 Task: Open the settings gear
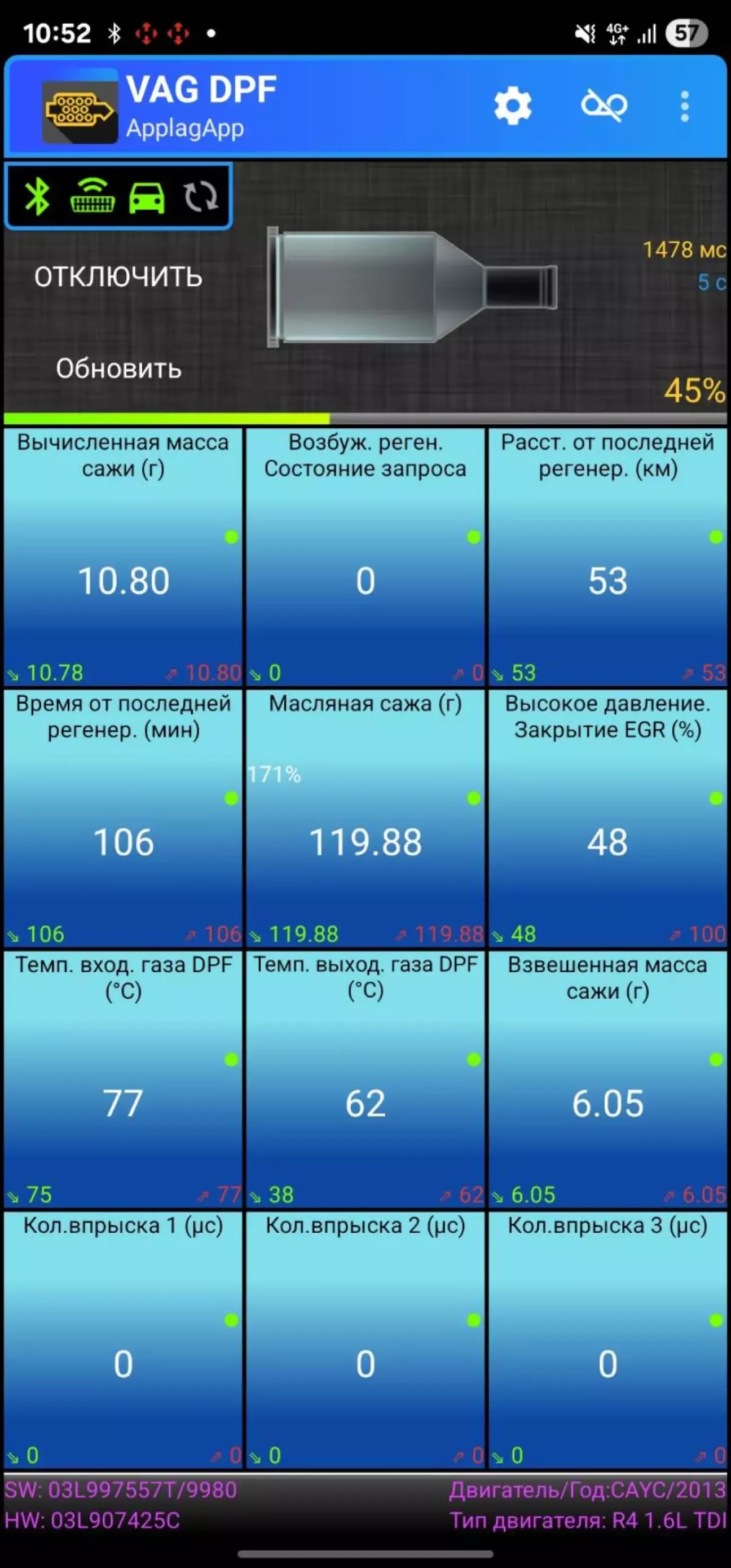[x=513, y=107]
